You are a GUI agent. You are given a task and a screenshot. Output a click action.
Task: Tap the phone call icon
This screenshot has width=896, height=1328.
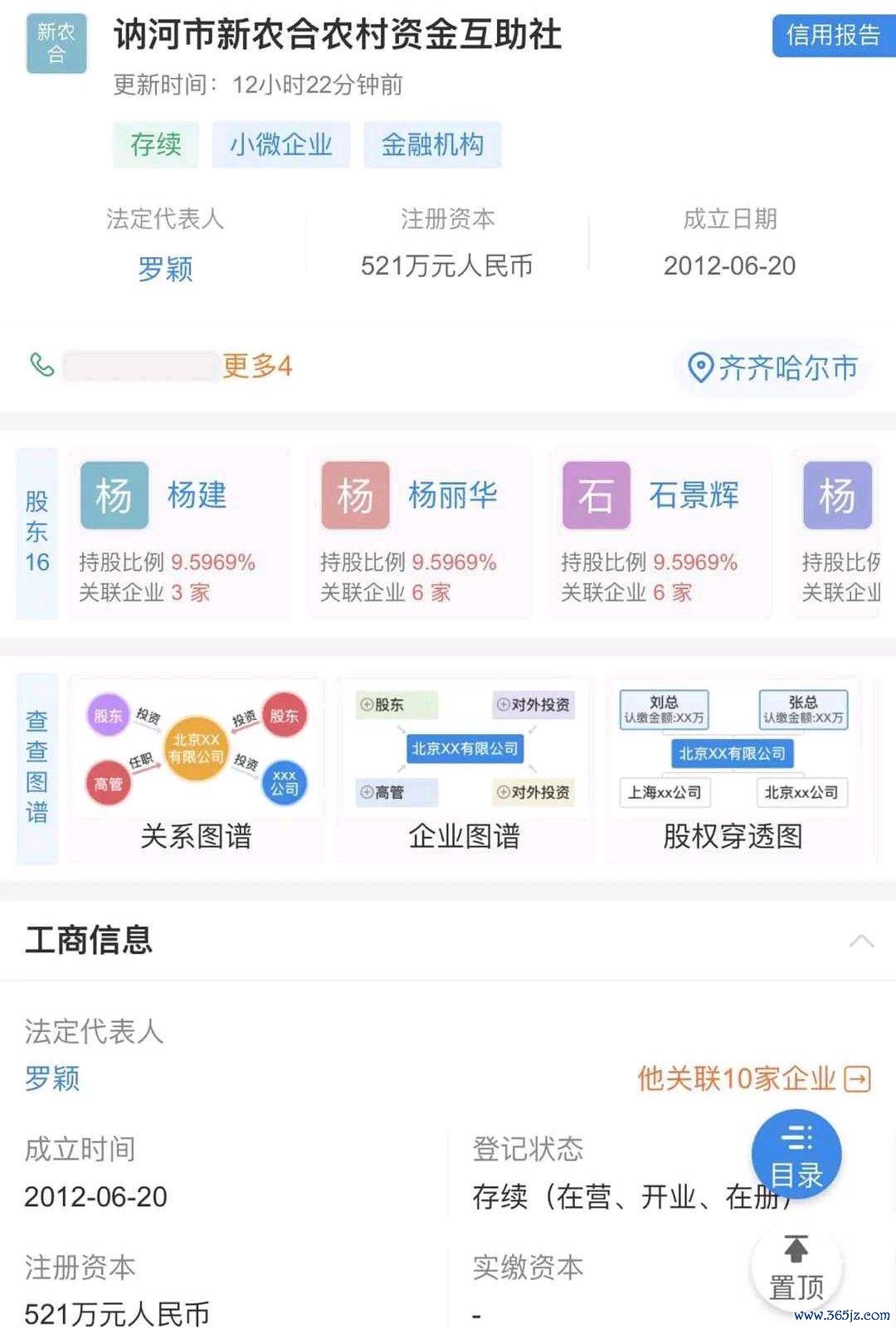(x=41, y=365)
